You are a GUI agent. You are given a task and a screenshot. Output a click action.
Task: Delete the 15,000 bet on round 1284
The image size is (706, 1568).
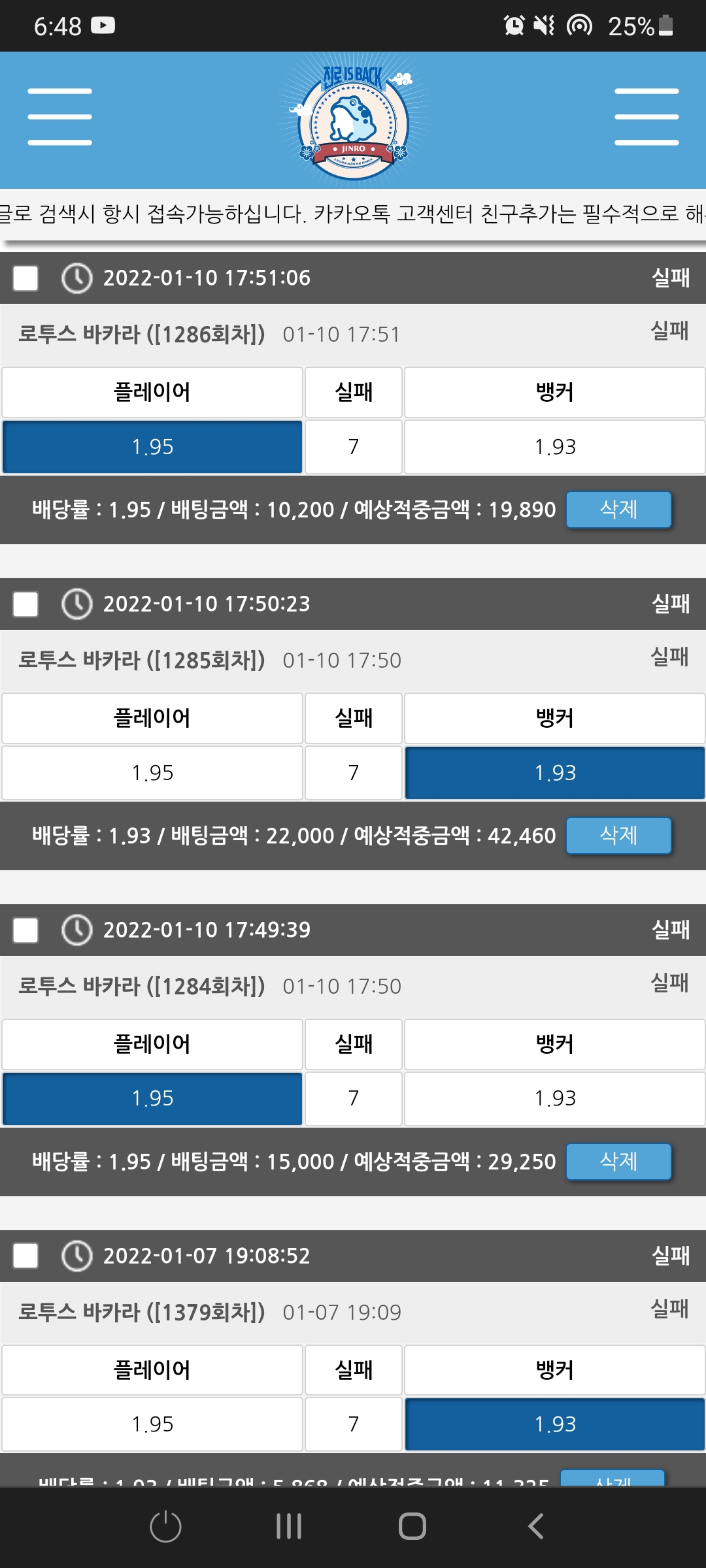tap(618, 1162)
